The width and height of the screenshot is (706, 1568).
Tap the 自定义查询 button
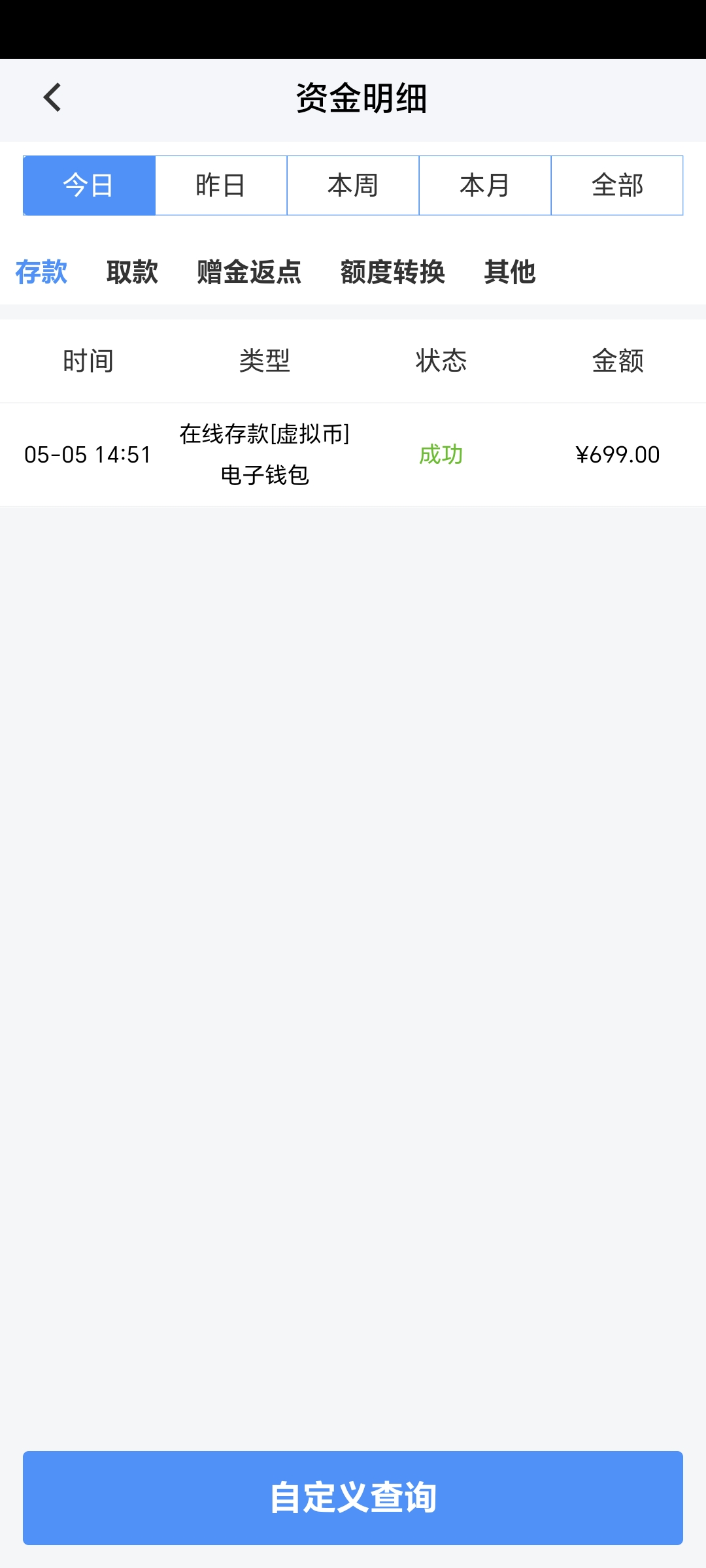(x=353, y=1497)
